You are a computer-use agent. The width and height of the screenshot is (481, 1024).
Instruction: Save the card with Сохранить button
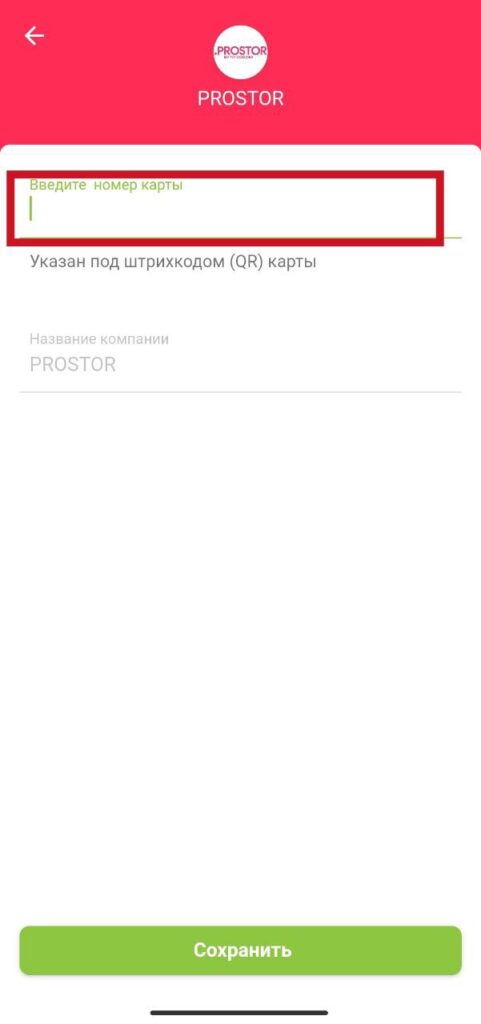click(240, 950)
